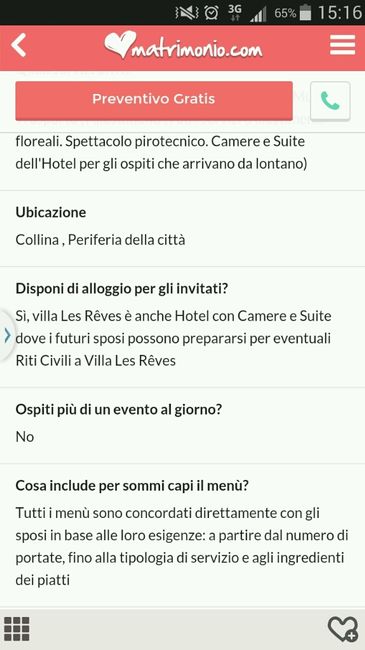Open the grid menu icon

pos(17,629)
